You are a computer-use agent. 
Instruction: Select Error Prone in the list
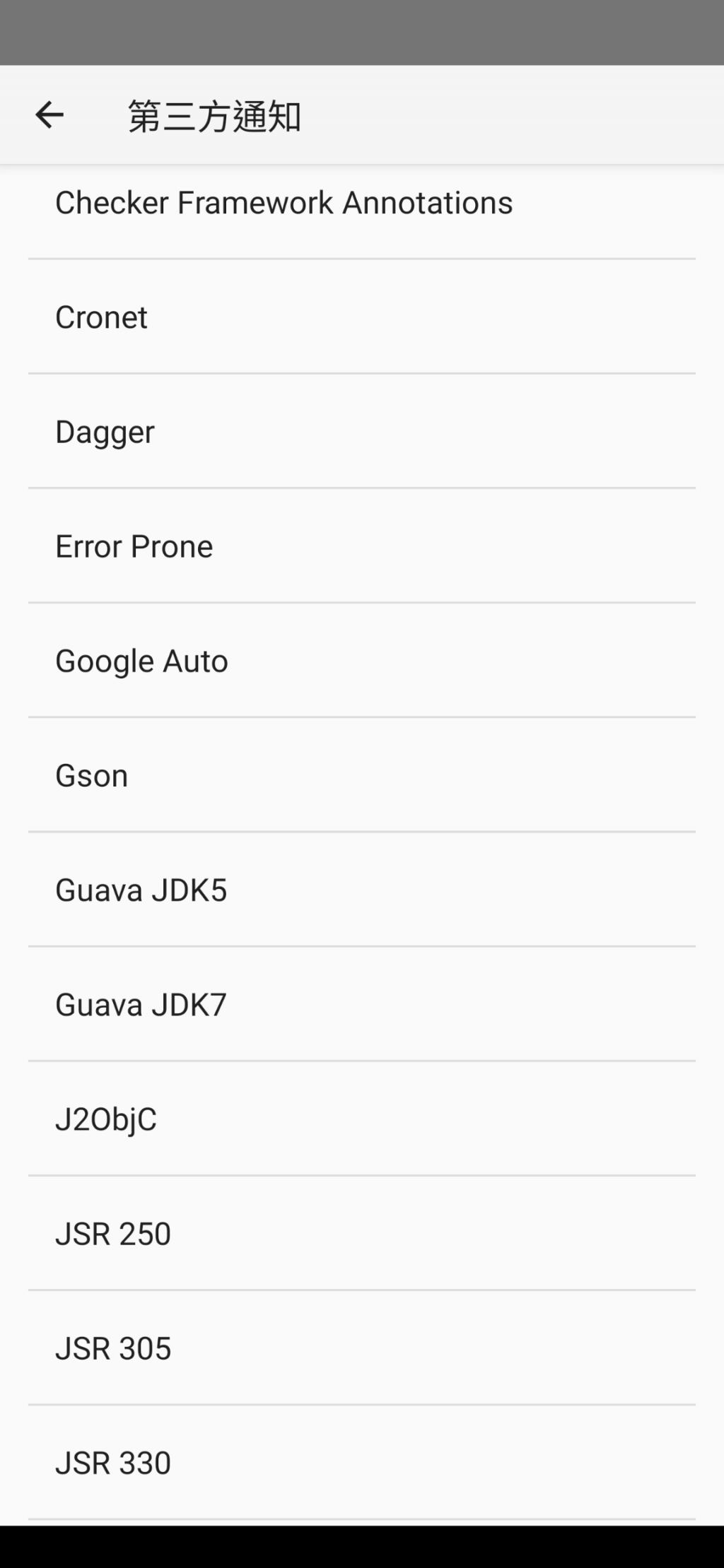134,546
